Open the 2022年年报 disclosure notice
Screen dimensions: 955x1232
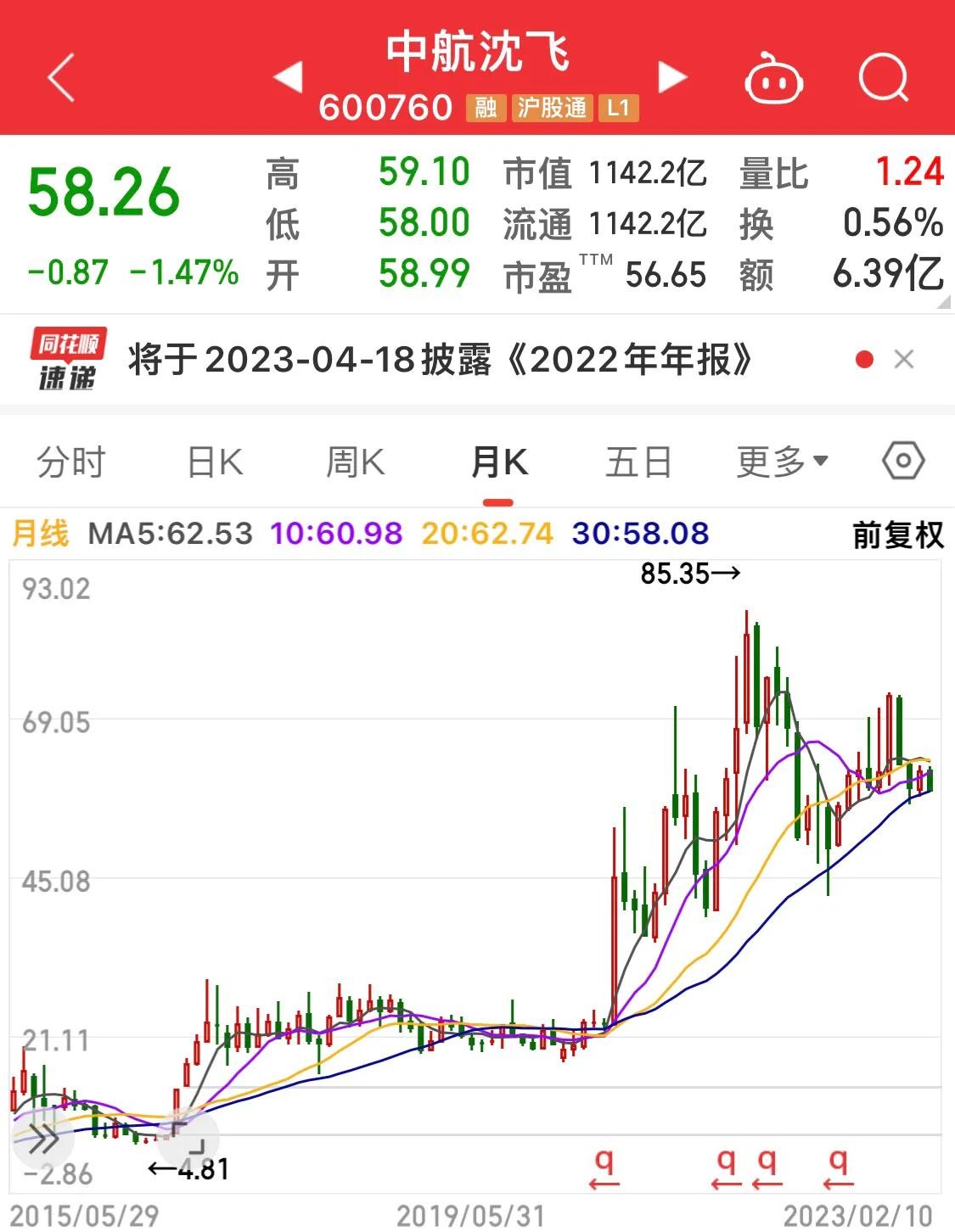[440, 361]
